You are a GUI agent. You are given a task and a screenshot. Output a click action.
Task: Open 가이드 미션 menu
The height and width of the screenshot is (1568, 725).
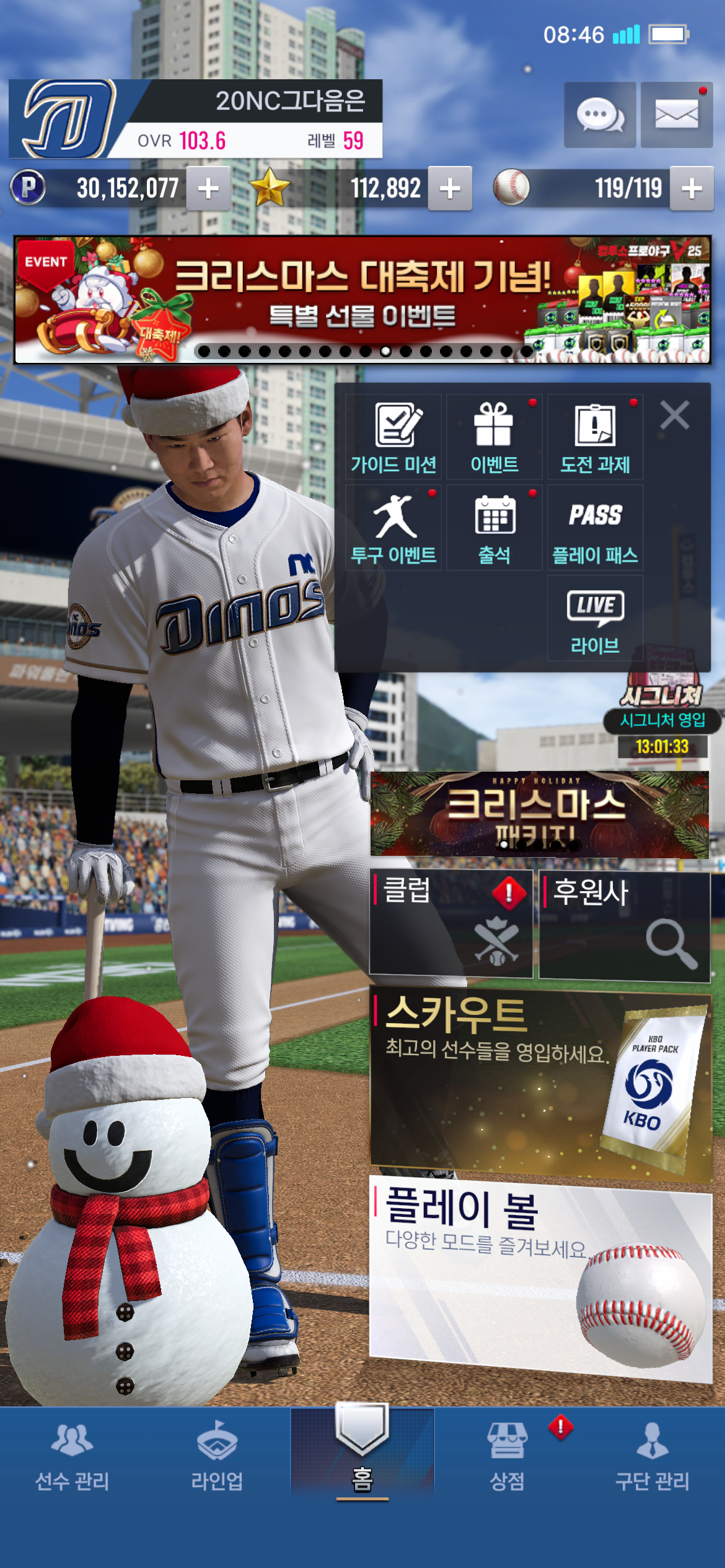click(393, 437)
